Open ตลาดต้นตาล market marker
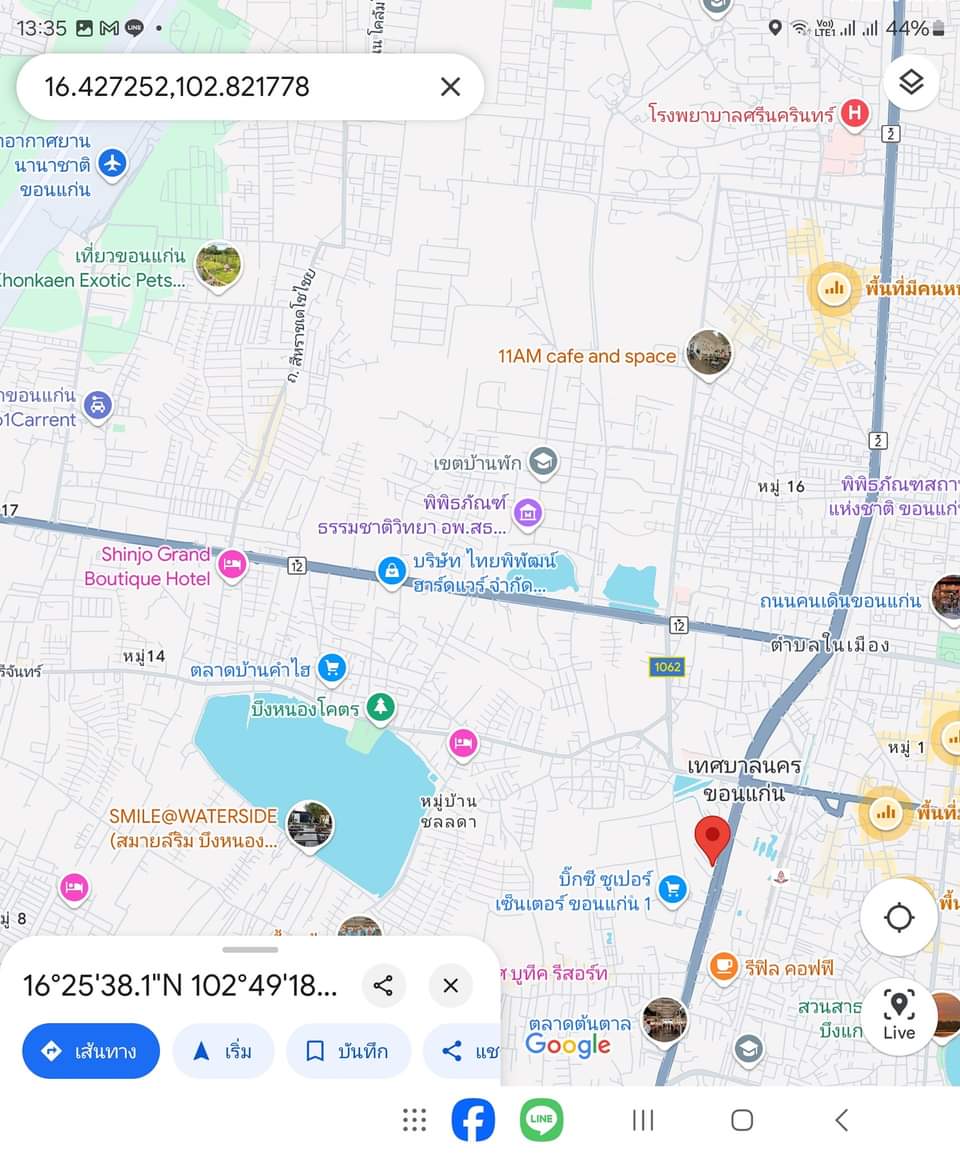Image resolution: width=960 pixels, height=1153 pixels. click(x=664, y=1020)
